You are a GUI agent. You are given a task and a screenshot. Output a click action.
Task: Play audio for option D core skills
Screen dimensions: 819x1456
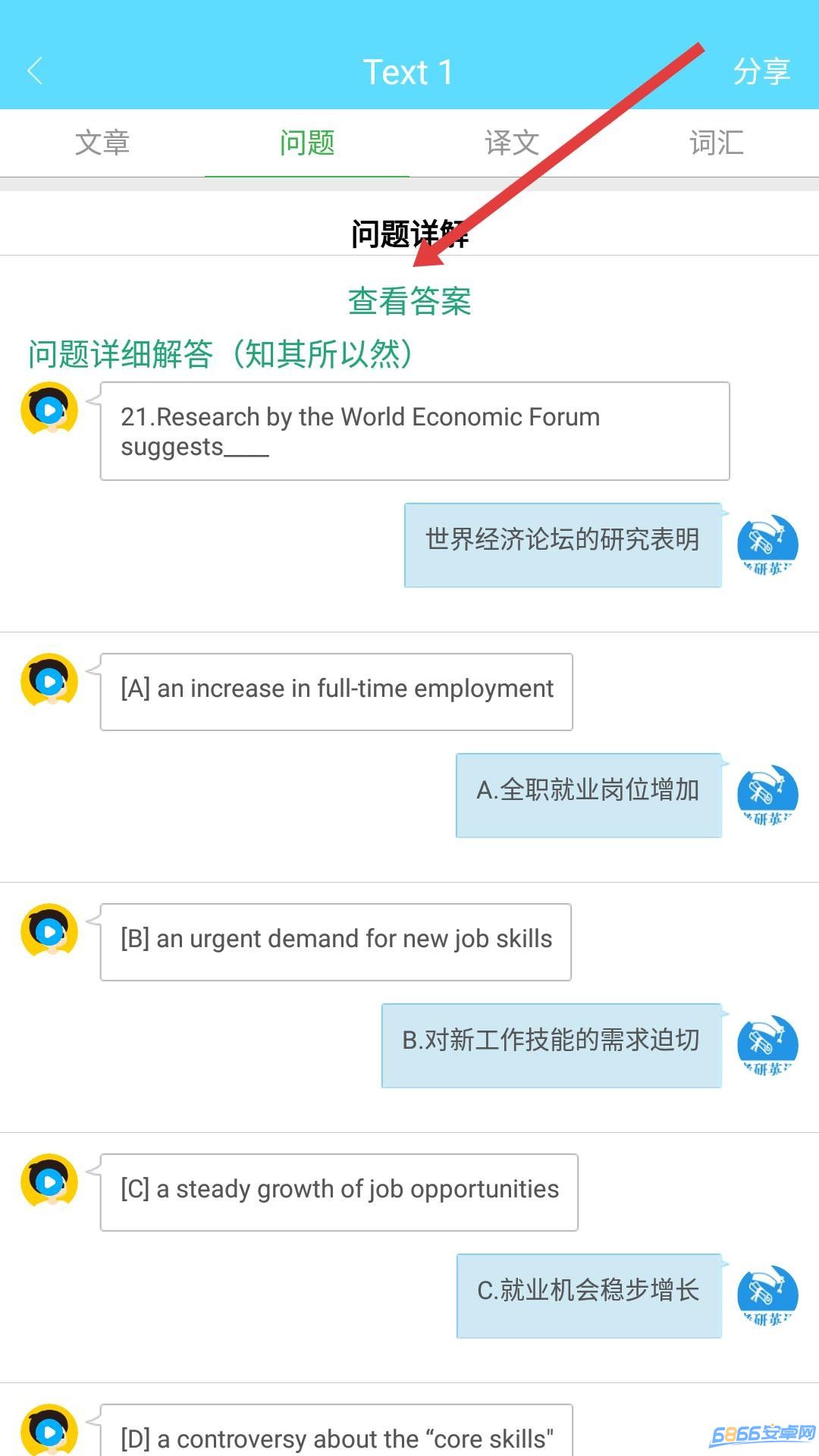[50, 1432]
